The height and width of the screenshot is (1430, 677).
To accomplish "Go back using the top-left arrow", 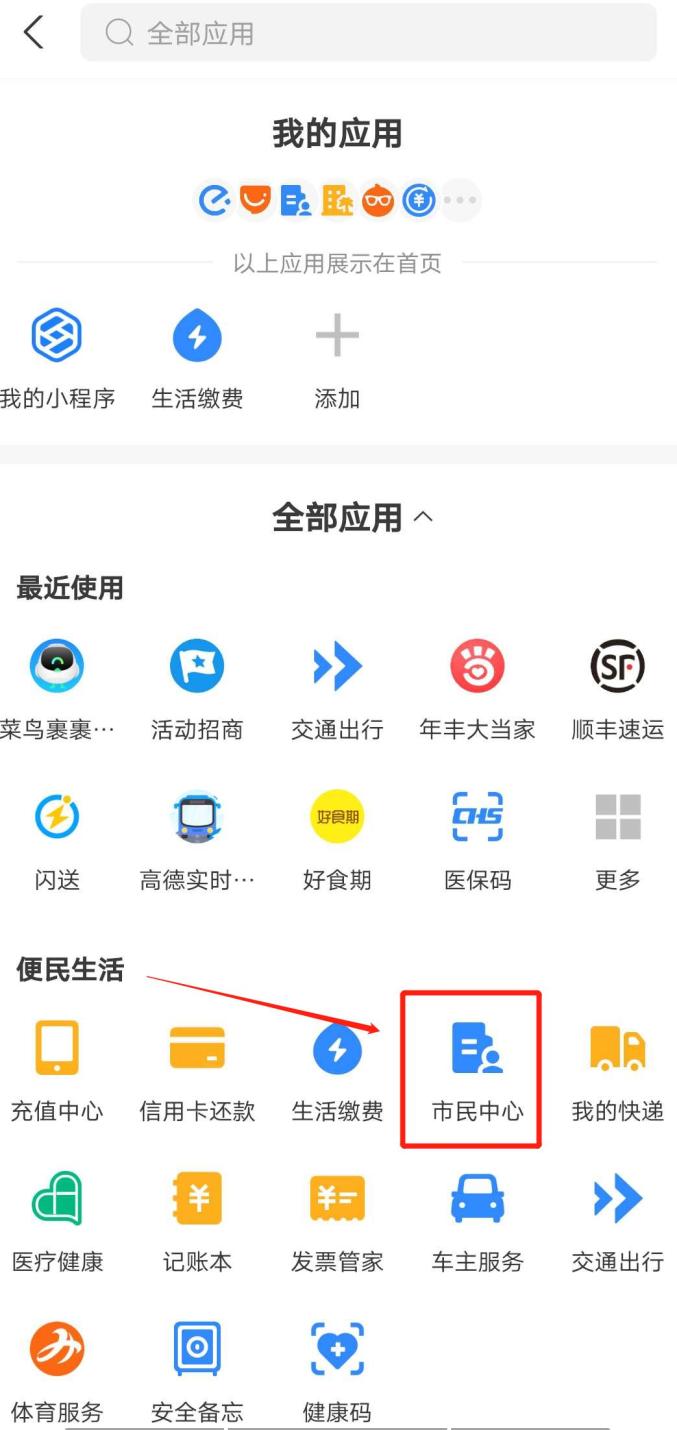I will click(34, 33).
